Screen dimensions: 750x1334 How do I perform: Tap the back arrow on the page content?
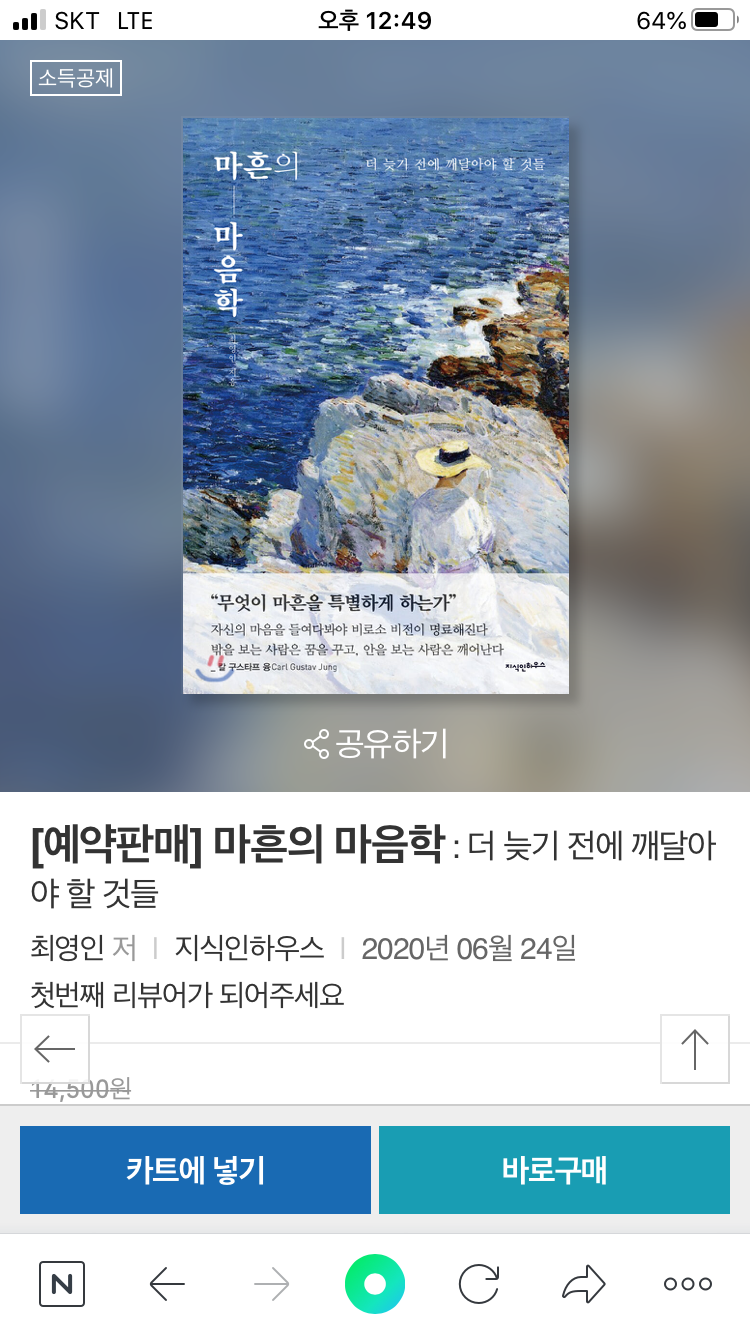click(55, 1049)
